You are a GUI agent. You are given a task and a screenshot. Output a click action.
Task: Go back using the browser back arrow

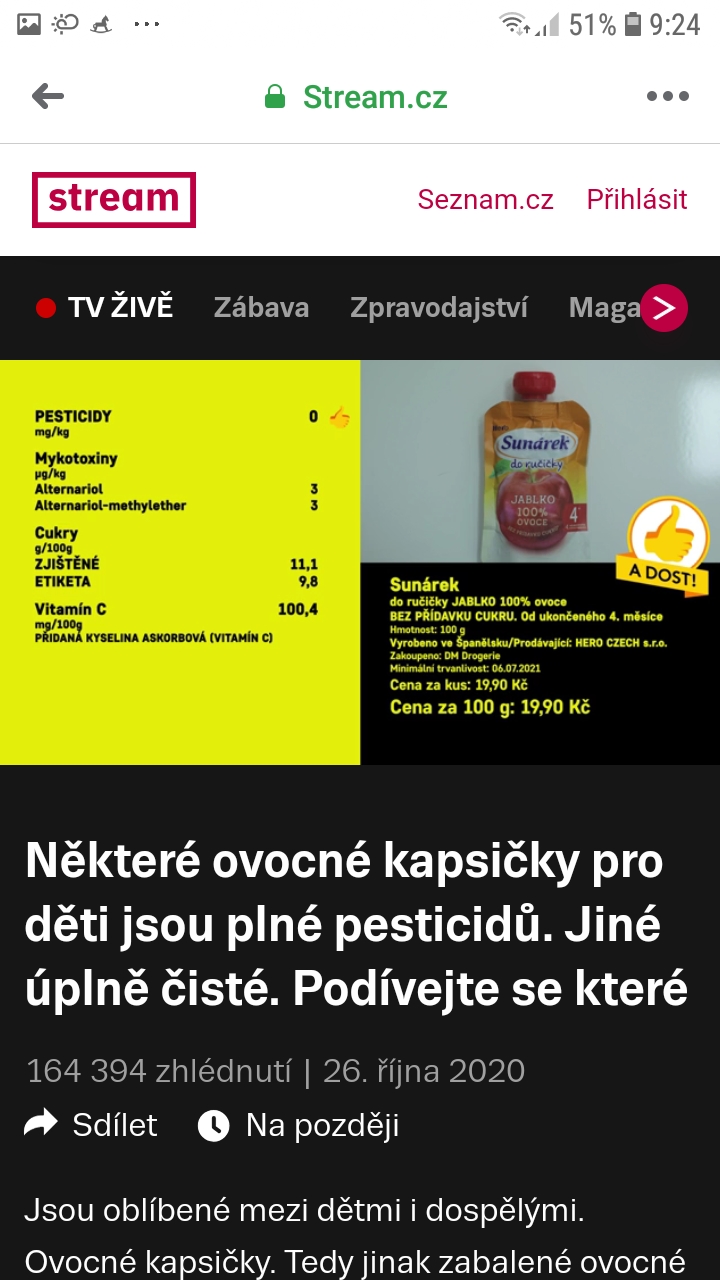tap(48, 96)
